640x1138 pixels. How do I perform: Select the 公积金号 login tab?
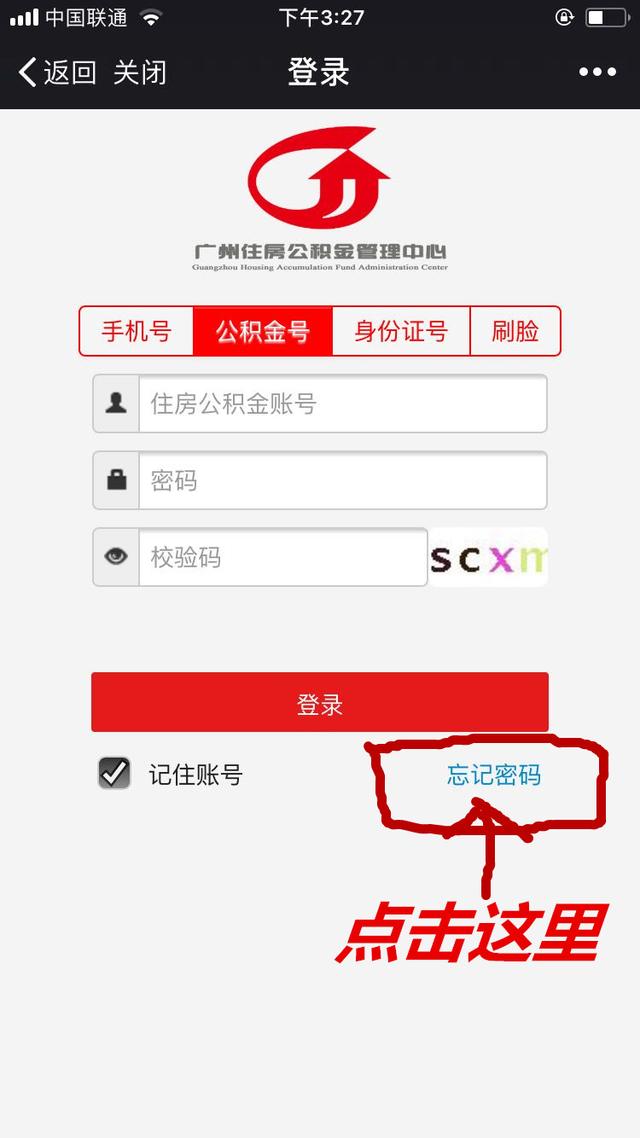click(262, 331)
